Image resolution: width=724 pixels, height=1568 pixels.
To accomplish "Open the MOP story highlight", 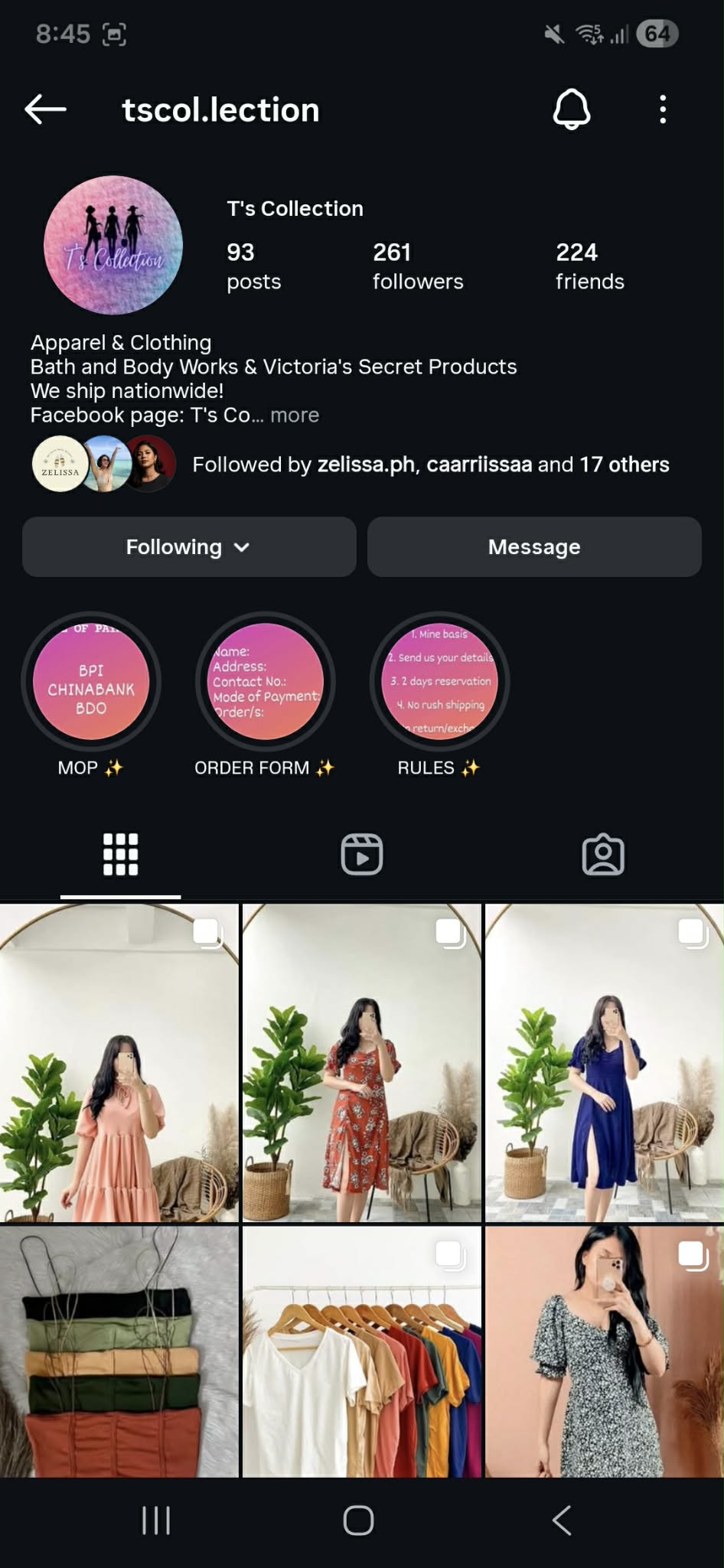I will pyautogui.click(x=91, y=682).
